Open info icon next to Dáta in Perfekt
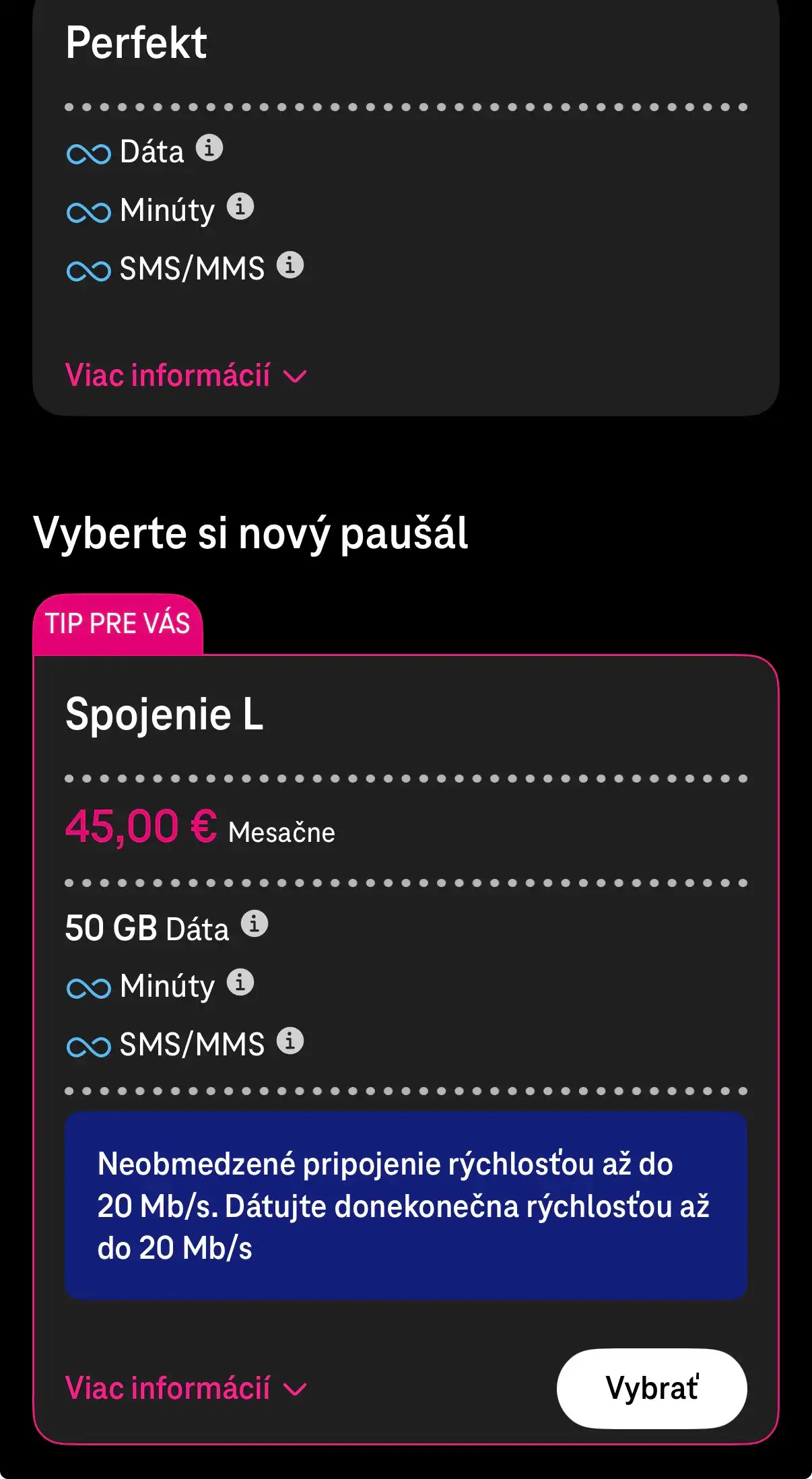This screenshot has height=1479, width=812. [x=209, y=147]
